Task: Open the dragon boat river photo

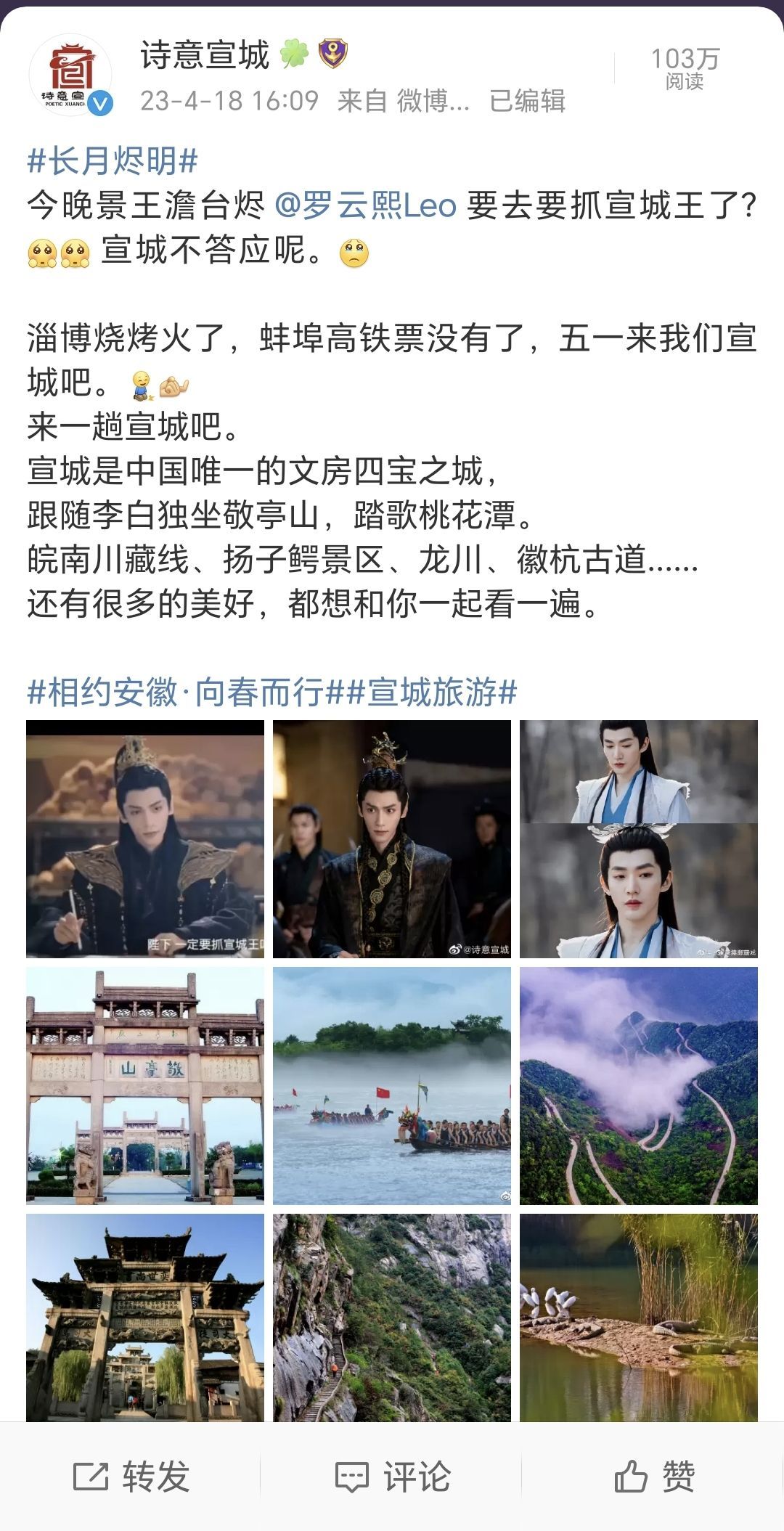Action: [x=392, y=1085]
